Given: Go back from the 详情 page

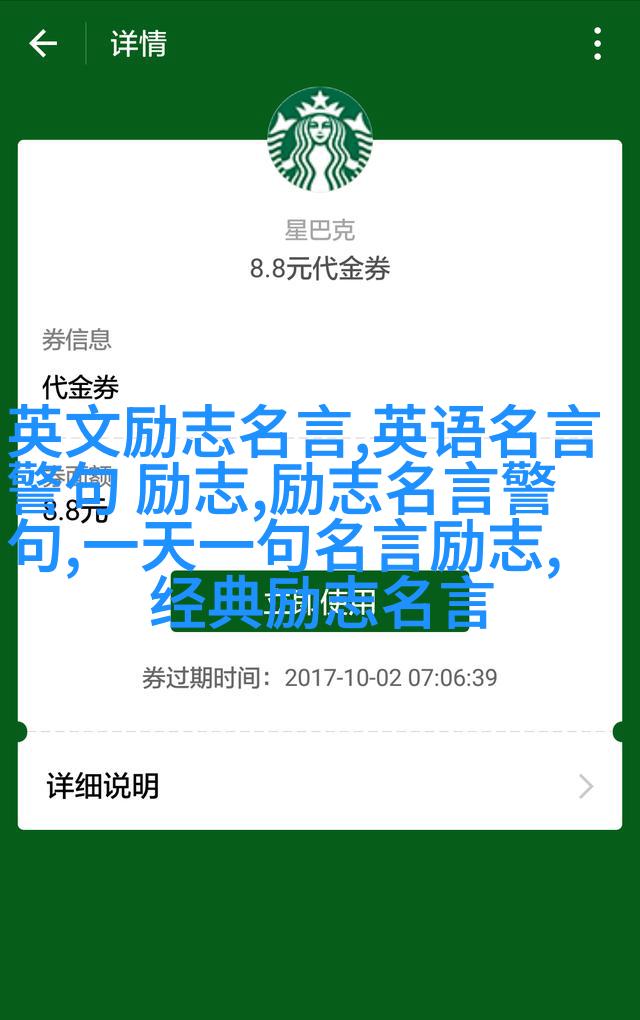Looking at the screenshot, I should pos(43,44).
